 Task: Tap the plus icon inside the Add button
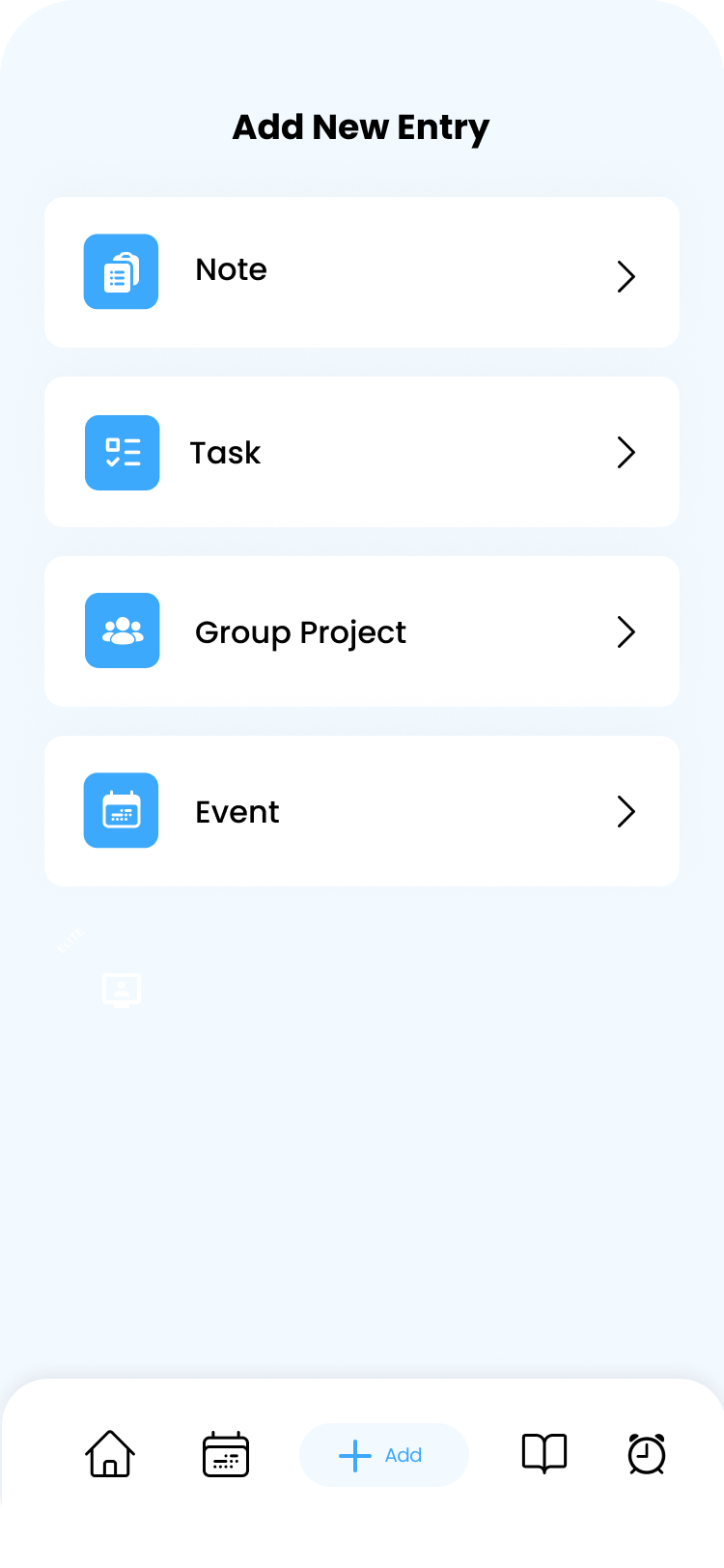point(356,1455)
